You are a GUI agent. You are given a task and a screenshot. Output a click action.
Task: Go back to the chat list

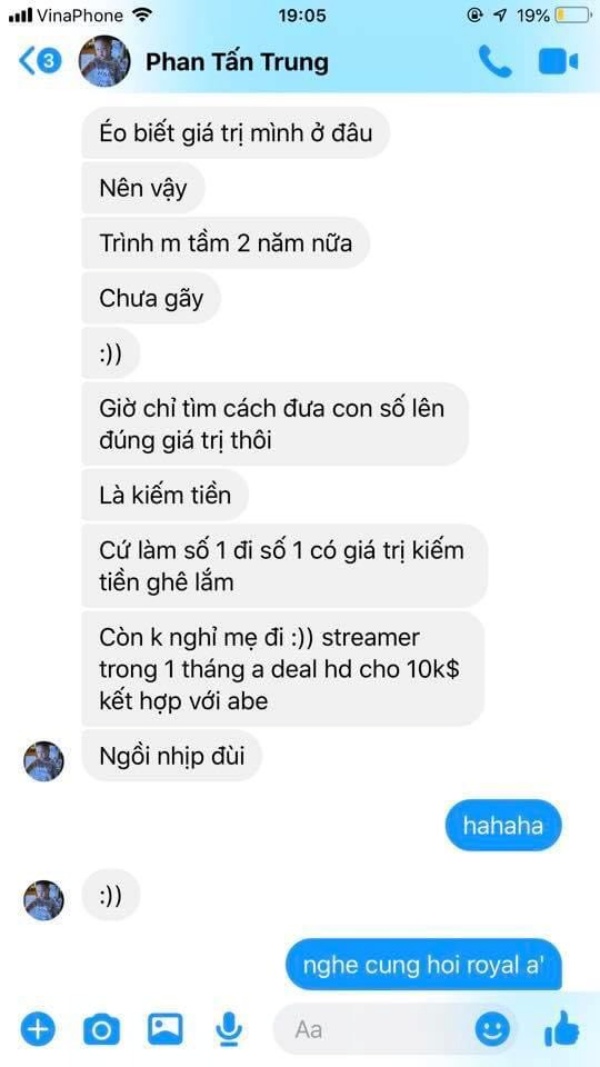(39, 62)
